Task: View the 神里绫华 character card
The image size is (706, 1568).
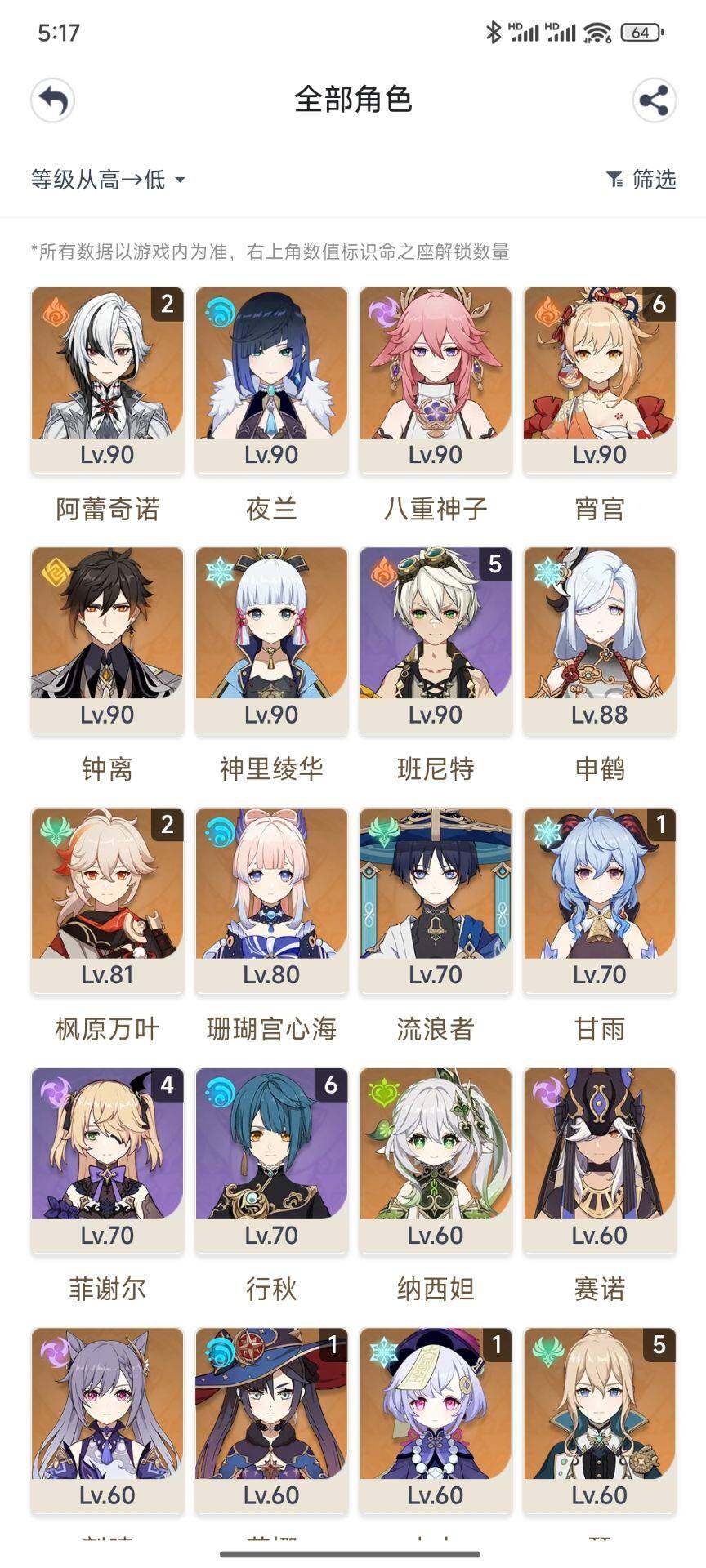Action: pos(271,639)
